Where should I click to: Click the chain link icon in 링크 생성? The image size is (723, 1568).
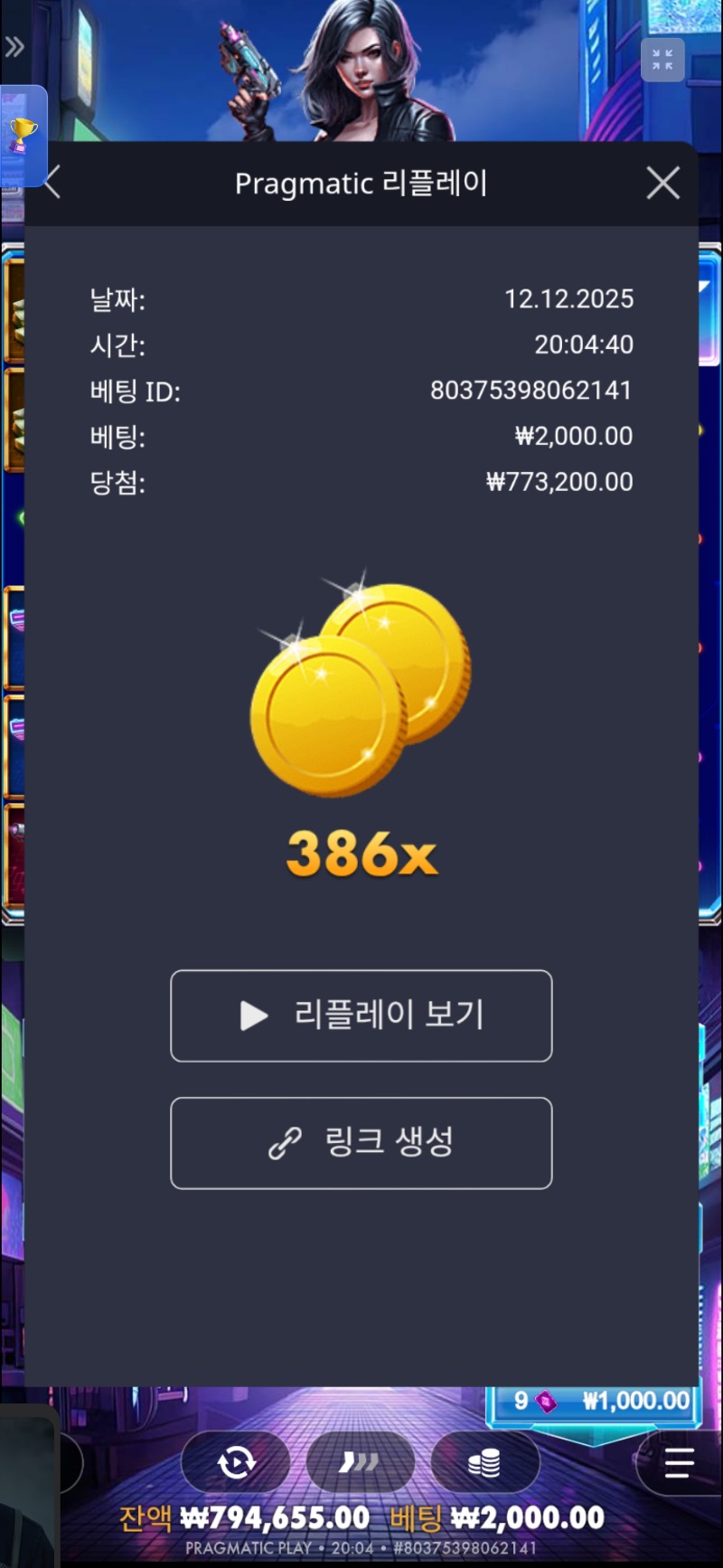coord(283,1142)
